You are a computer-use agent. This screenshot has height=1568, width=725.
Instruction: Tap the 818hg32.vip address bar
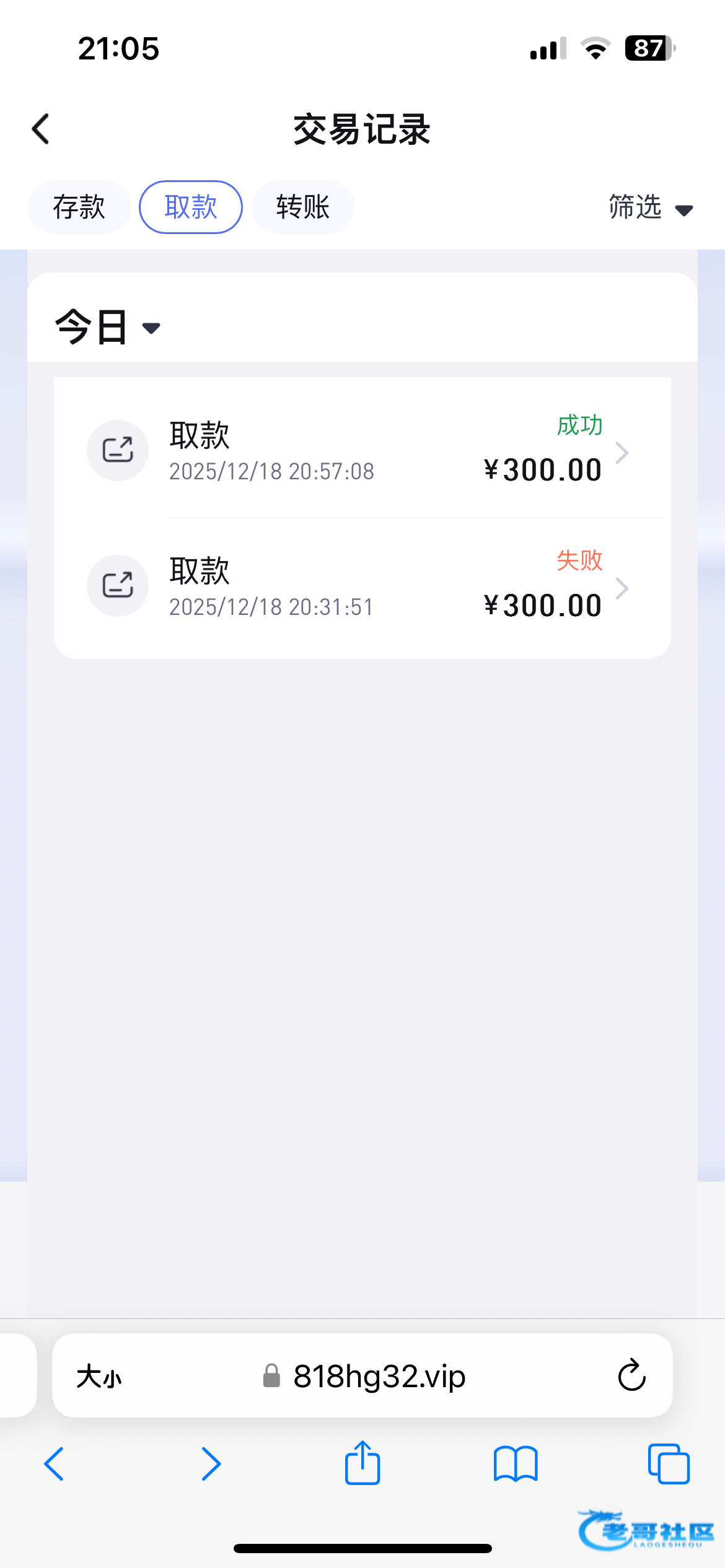click(378, 1376)
